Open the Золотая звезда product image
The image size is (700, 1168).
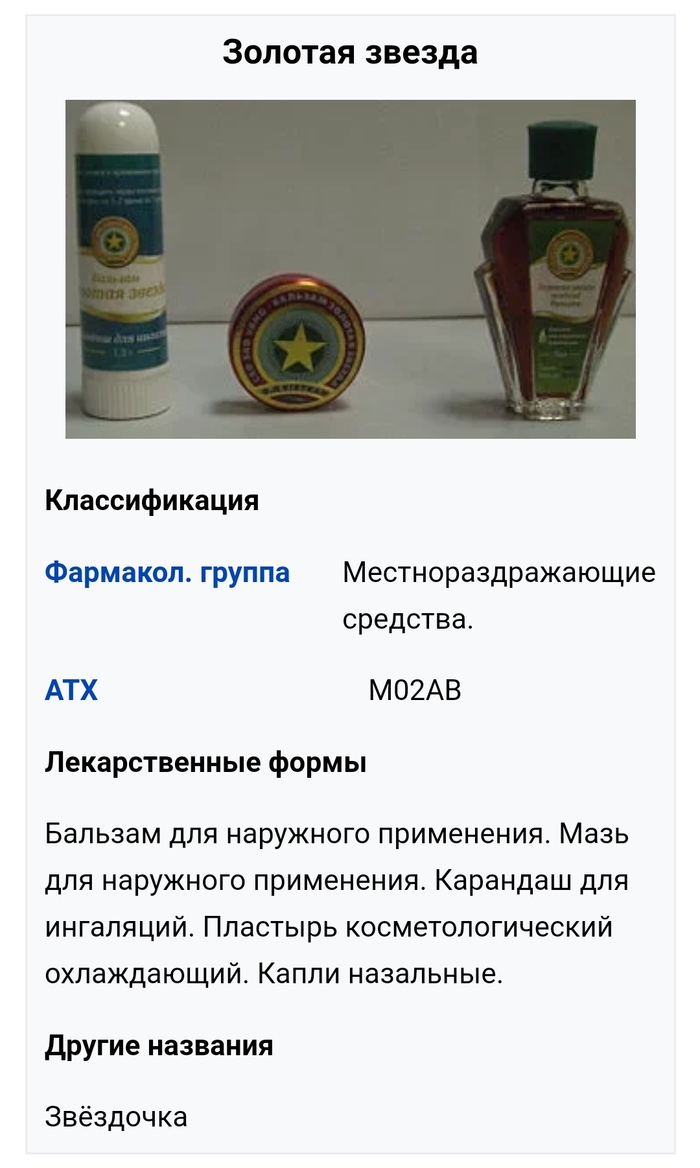[350, 269]
